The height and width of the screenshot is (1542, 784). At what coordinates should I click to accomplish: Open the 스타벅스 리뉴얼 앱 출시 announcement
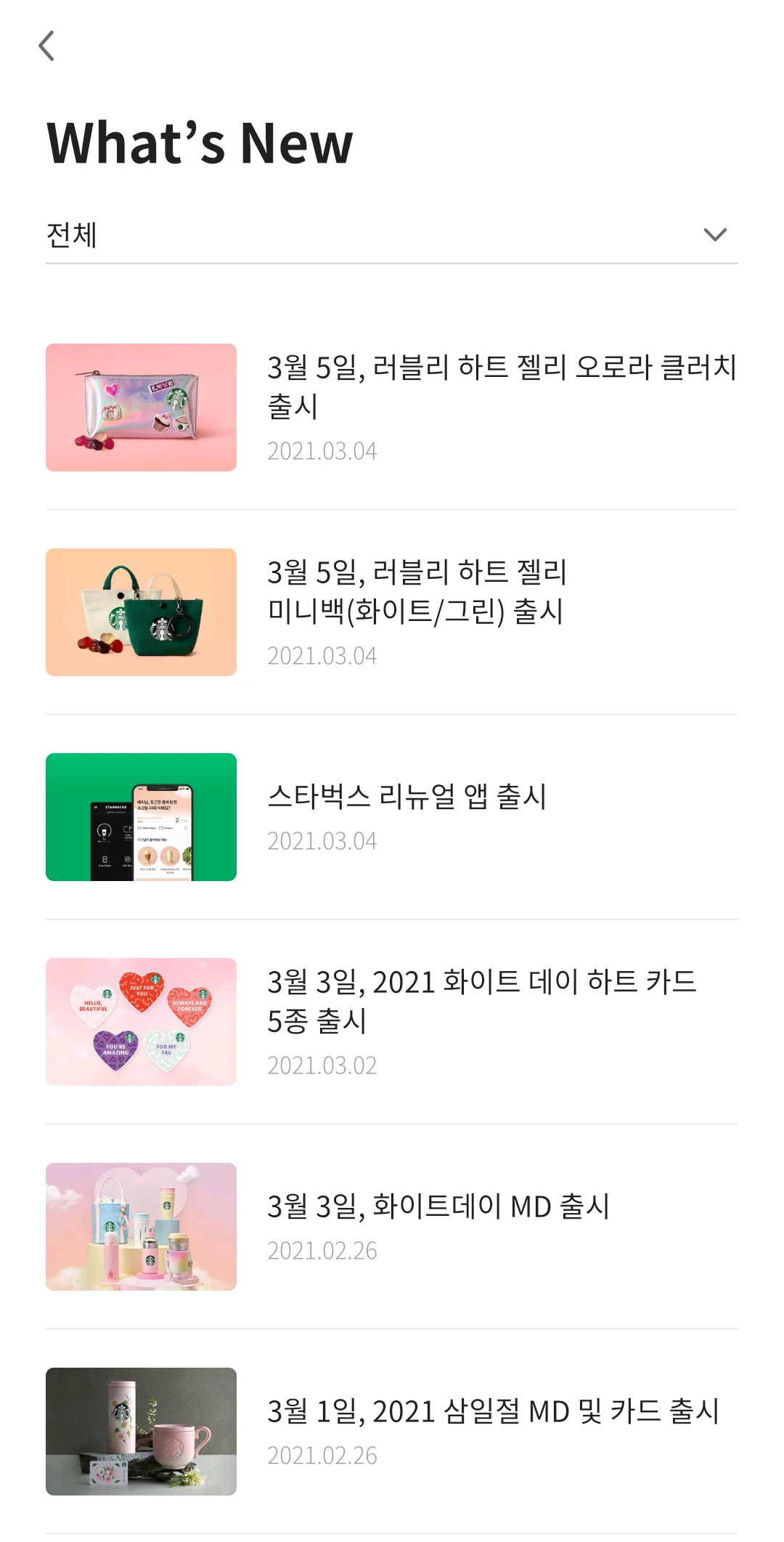pyautogui.click(x=407, y=797)
